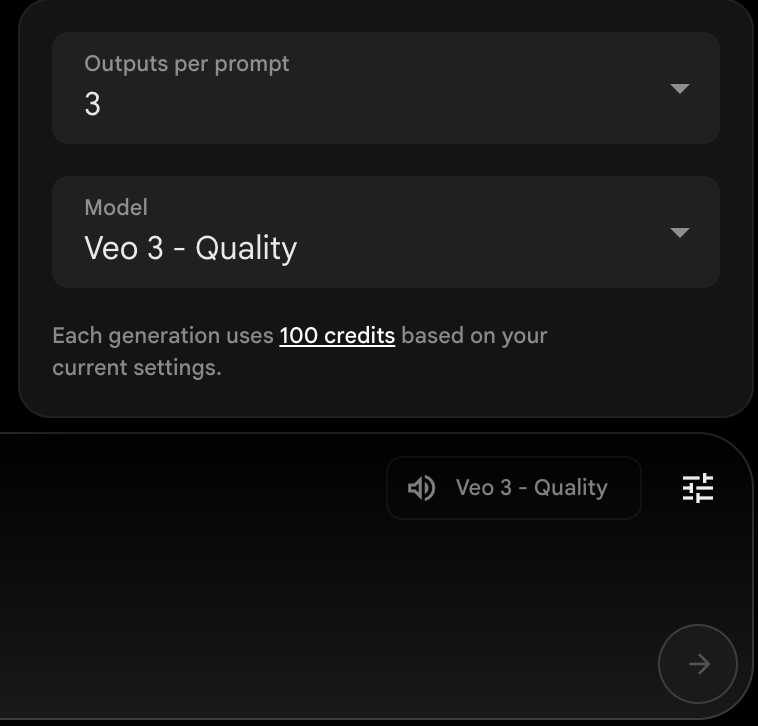Viewport: 758px width, 726px height.
Task: Expand the Outputs per prompt dropdown
Action: coord(385,88)
